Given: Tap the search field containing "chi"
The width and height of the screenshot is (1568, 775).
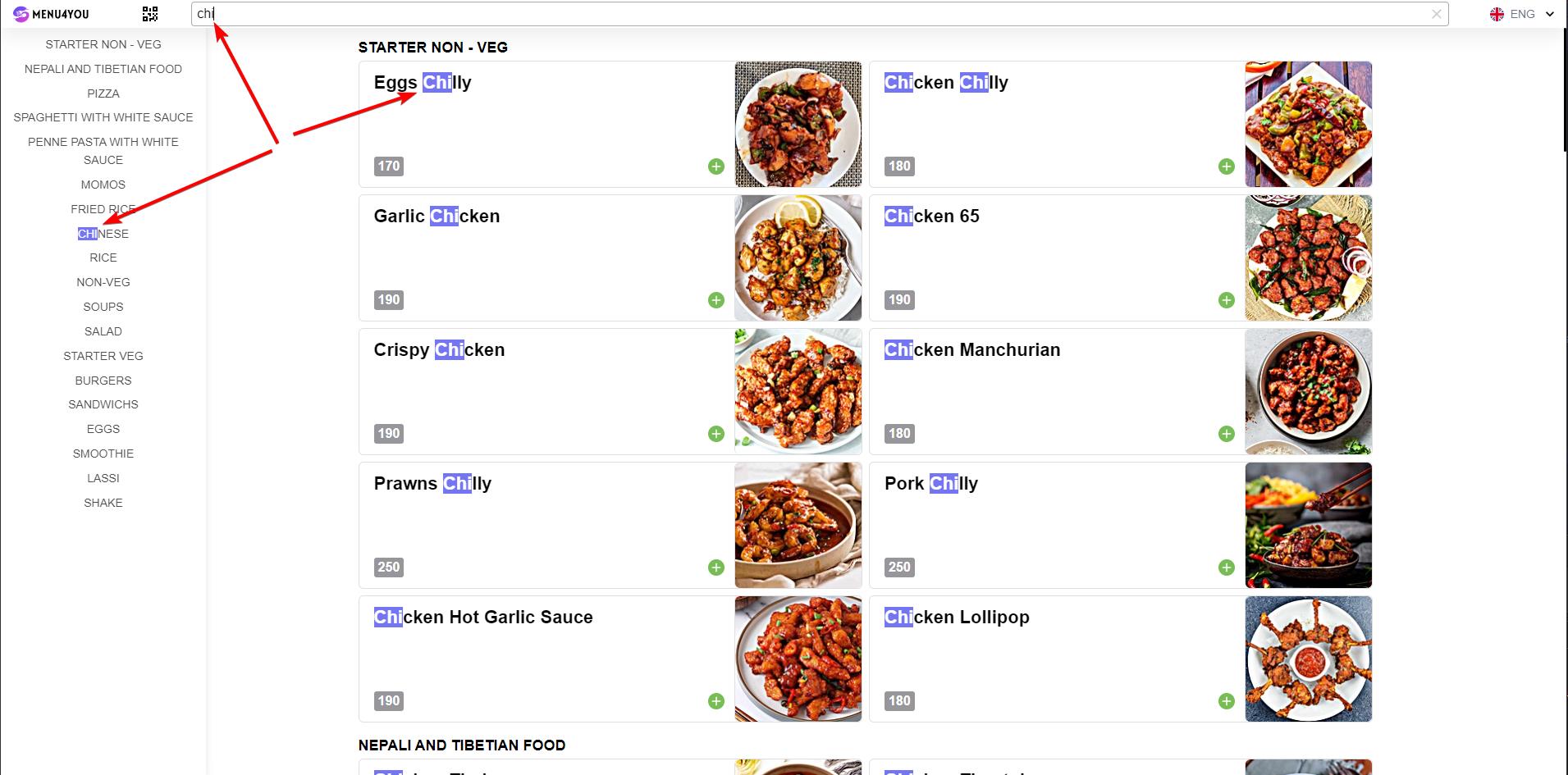Looking at the screenshot, I should click(x=812, y=14).
